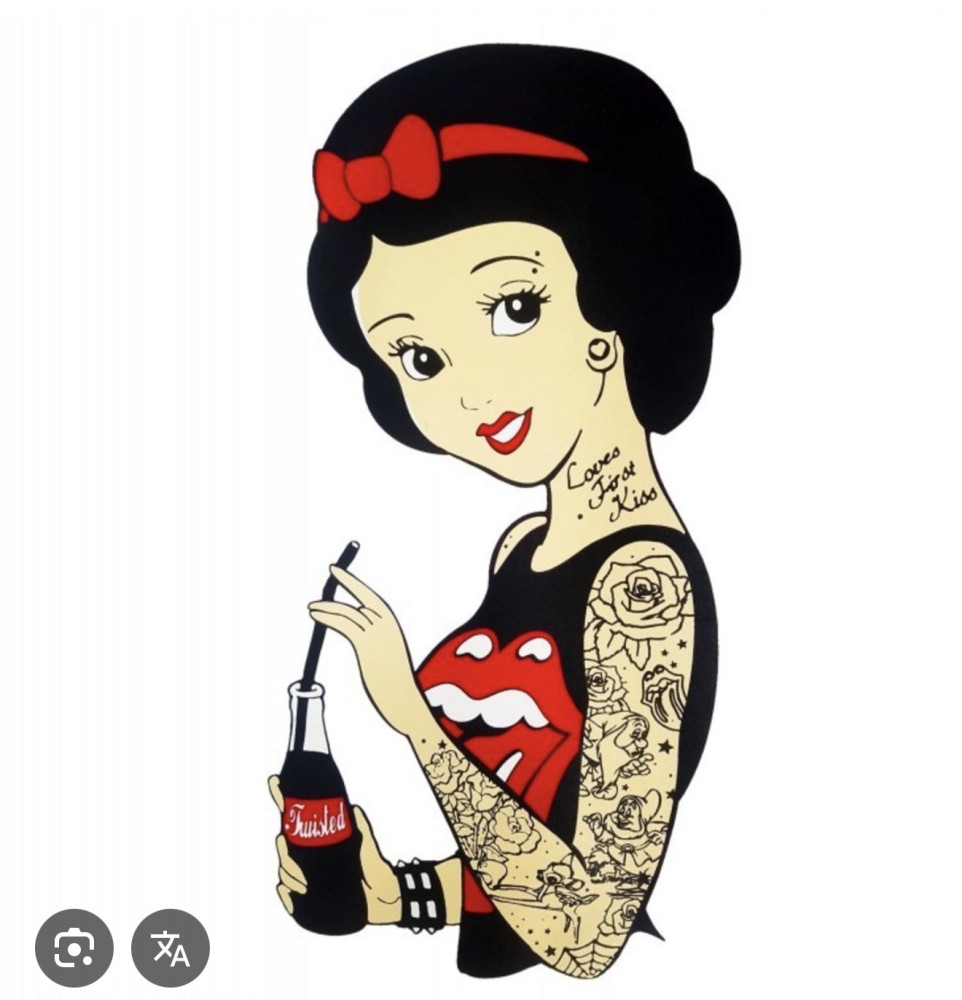Search this image with Google Lens
The image size is (962, 1000).
tap(74, 947)
